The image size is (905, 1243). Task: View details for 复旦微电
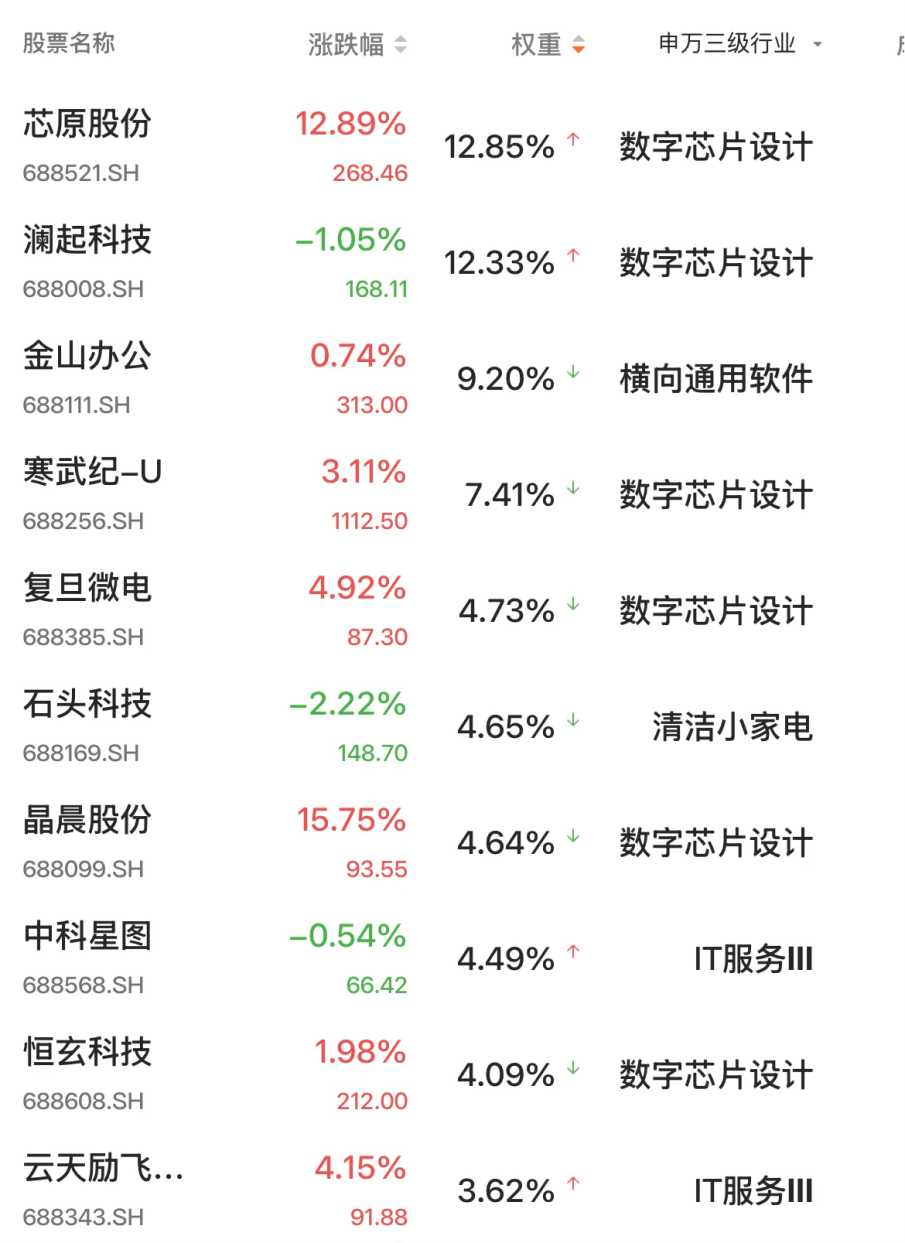click(88, 588)
